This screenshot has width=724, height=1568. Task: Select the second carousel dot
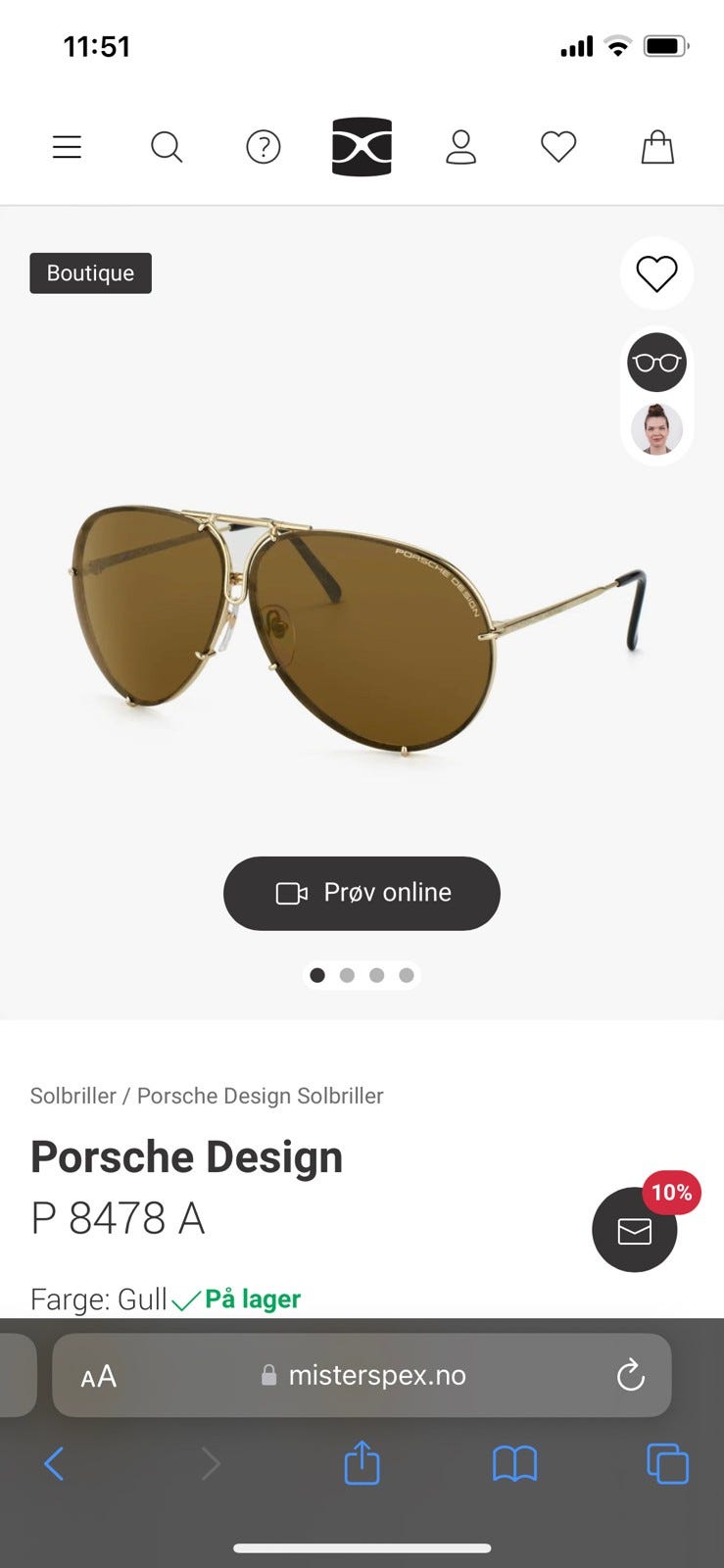(x=347, y=975)
